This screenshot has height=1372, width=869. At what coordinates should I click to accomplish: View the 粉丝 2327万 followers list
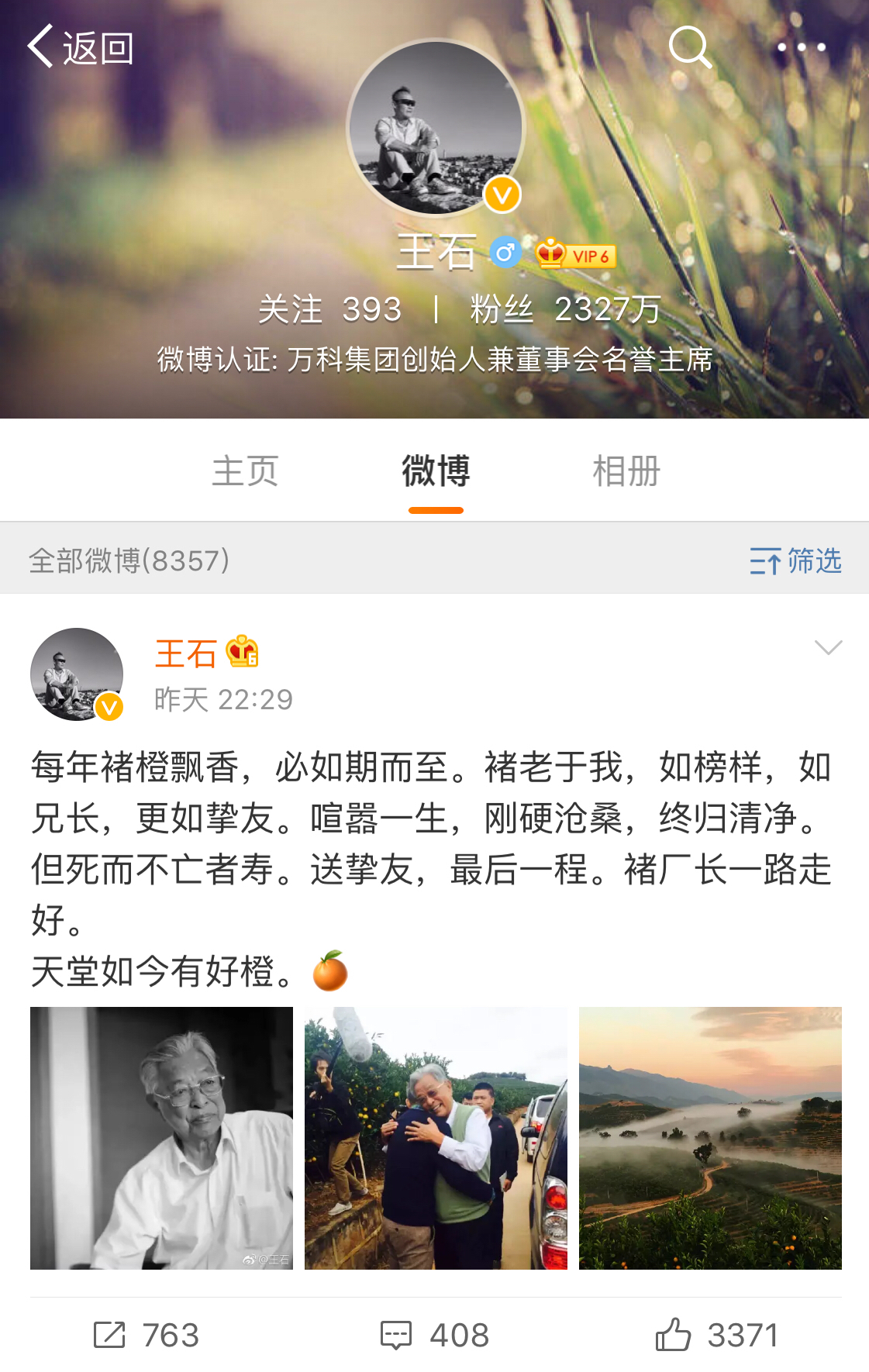(565, 309)
